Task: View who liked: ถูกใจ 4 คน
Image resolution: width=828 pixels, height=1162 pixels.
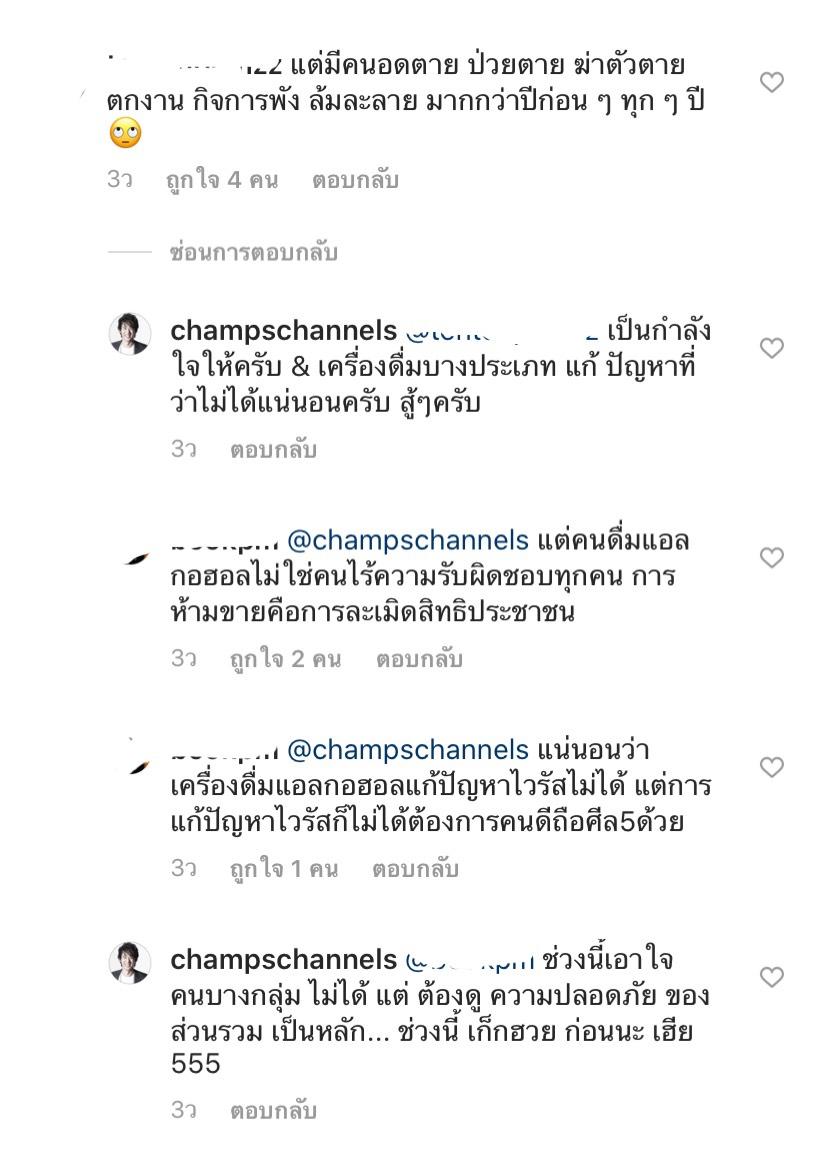Action: coord(222,181)
